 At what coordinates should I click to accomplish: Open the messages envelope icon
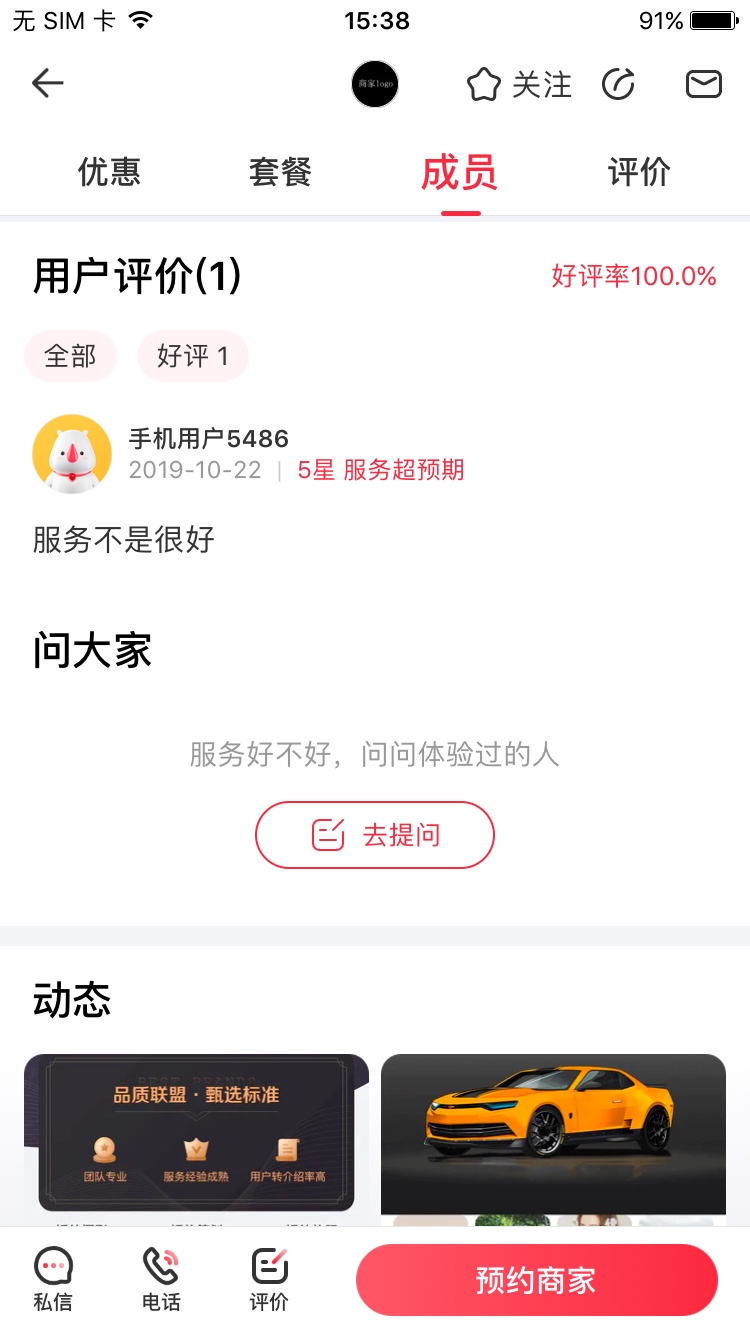[x=703, y=85]
